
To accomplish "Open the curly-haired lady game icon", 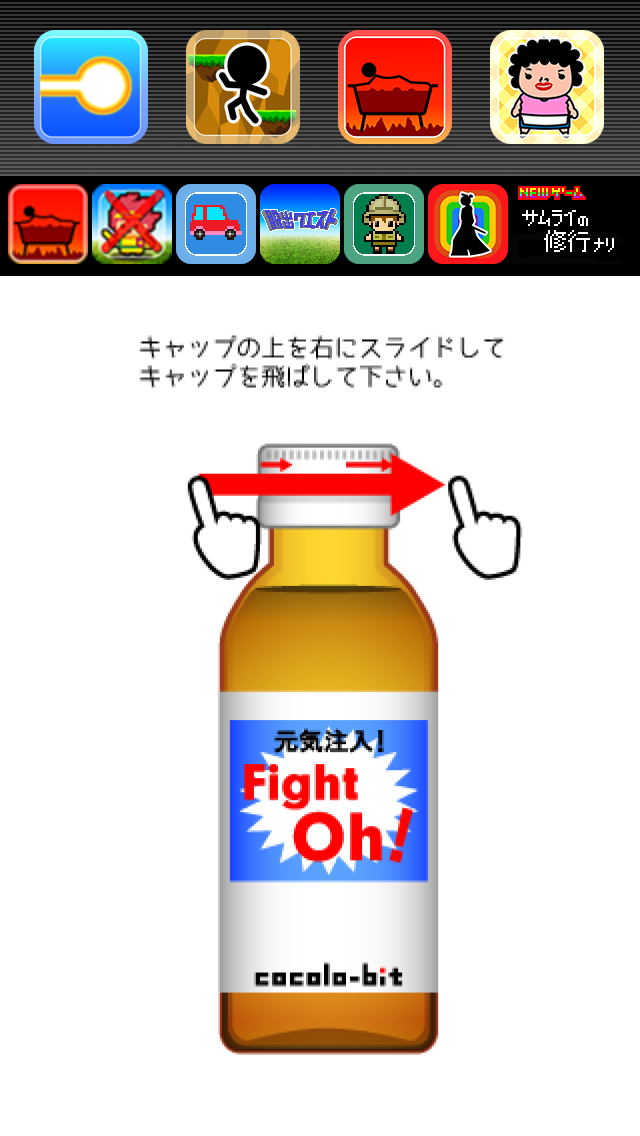I will tap(547, 87).
